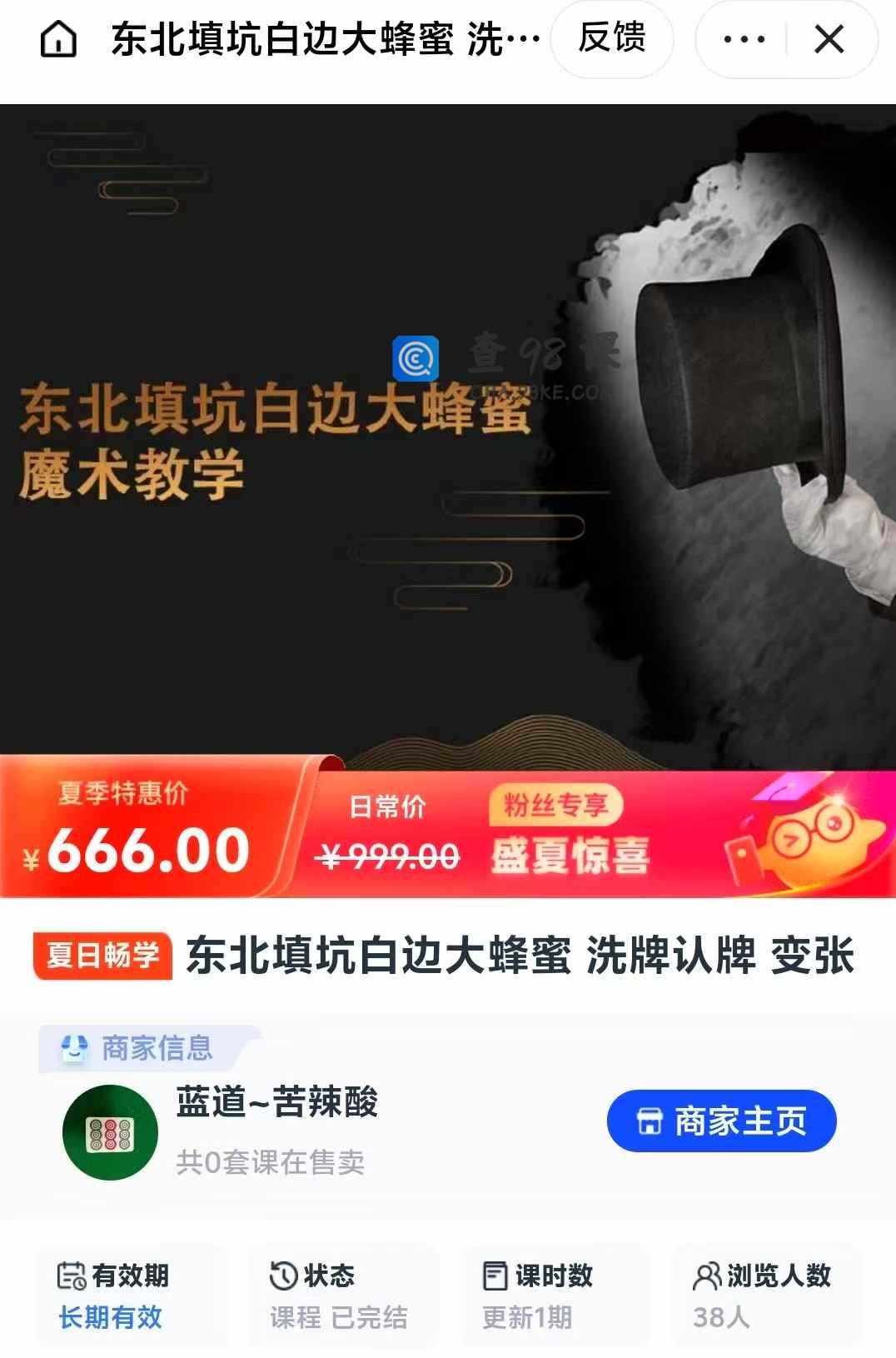Open the three-dot overflow menu

[744, 39]
